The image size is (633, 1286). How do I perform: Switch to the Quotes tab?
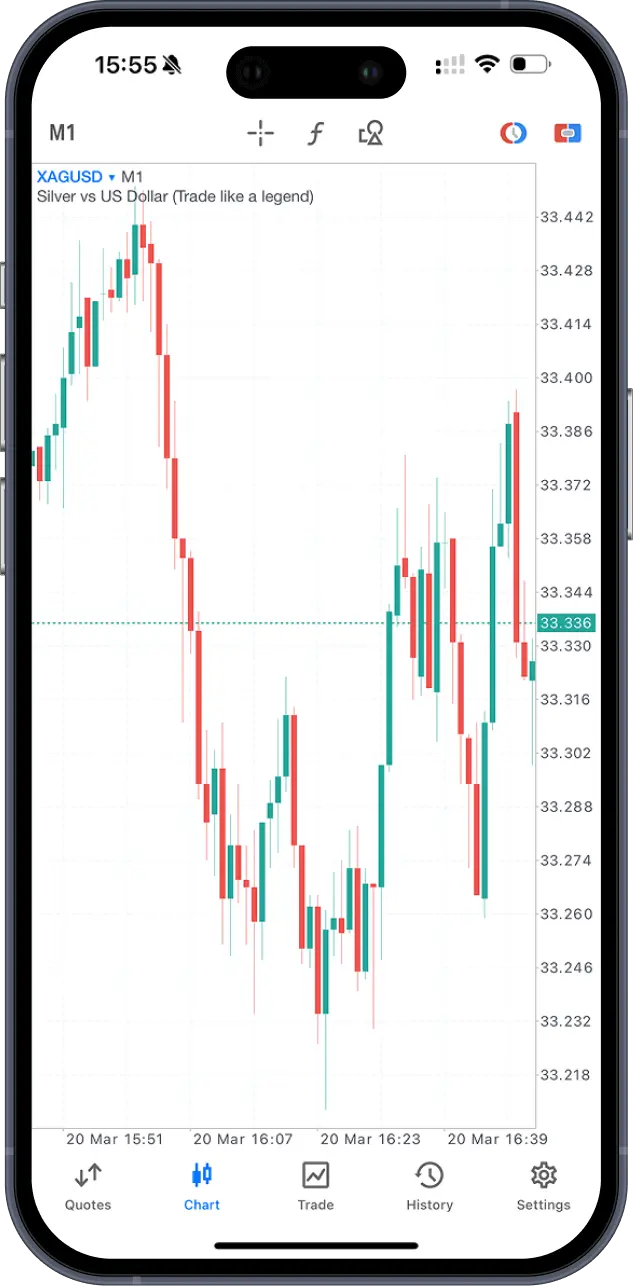(x=88, y=1186)
